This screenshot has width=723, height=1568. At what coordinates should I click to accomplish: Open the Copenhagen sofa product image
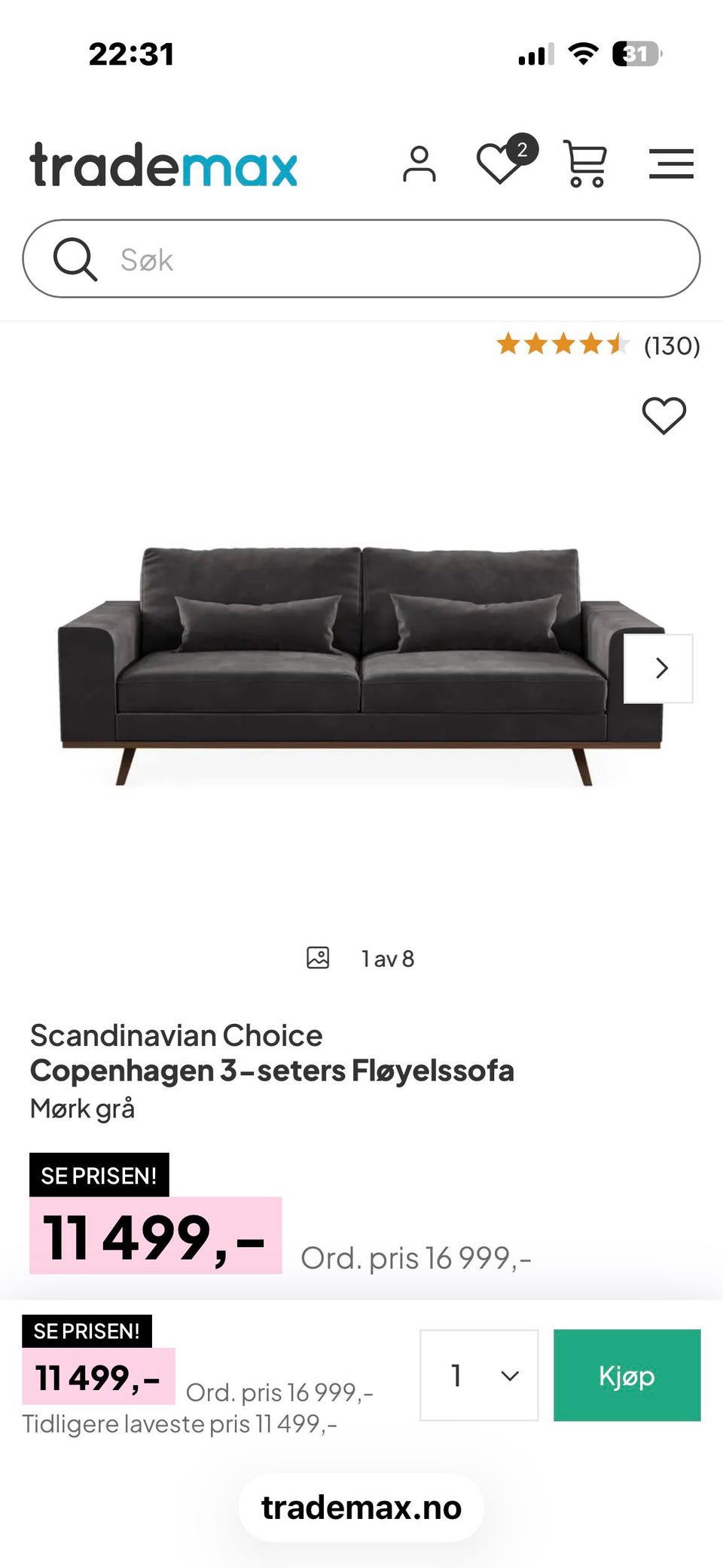(x=361, y=667)
